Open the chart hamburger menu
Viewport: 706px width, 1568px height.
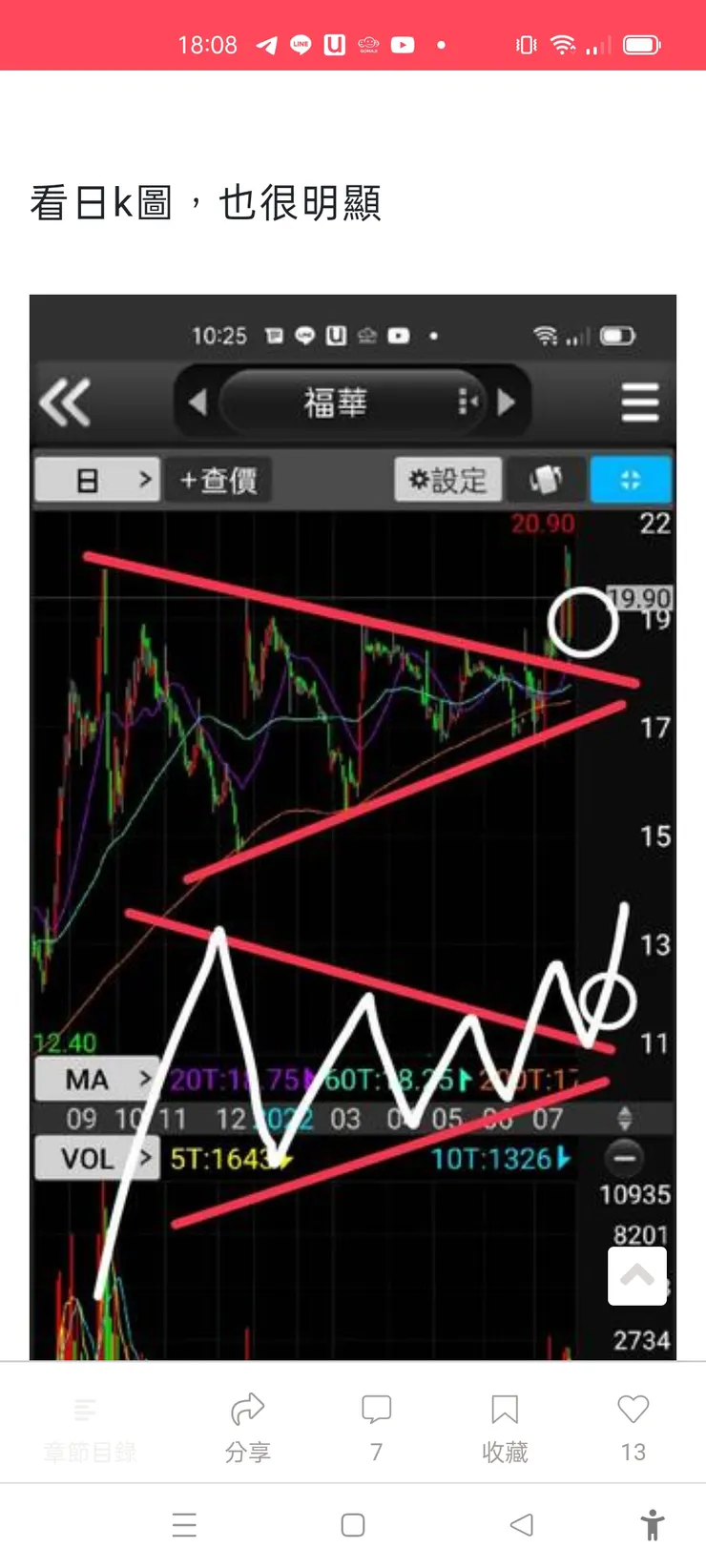[x=639, y=402]
